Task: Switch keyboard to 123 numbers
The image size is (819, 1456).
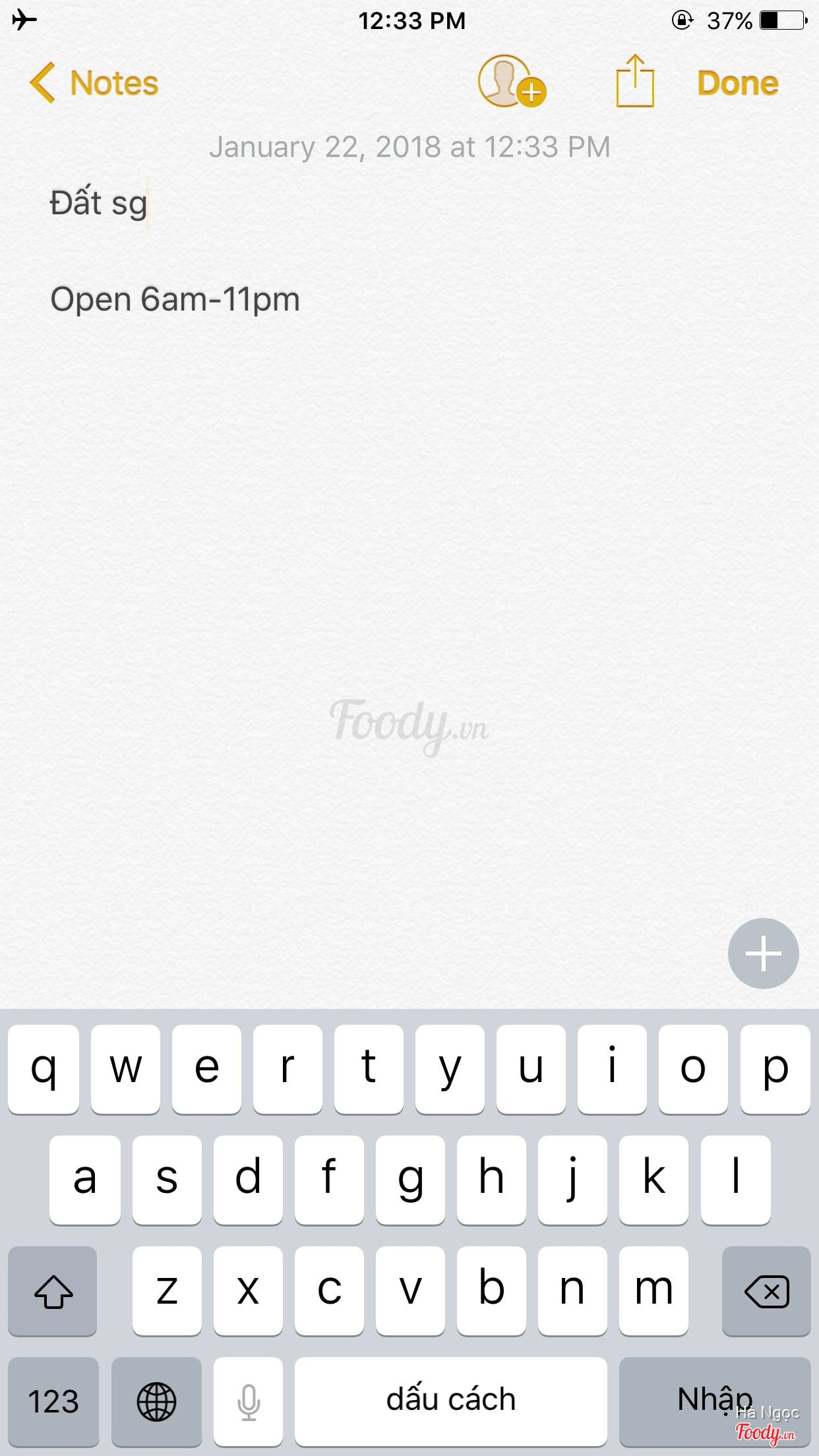Action: click(x=53, y=1401)
